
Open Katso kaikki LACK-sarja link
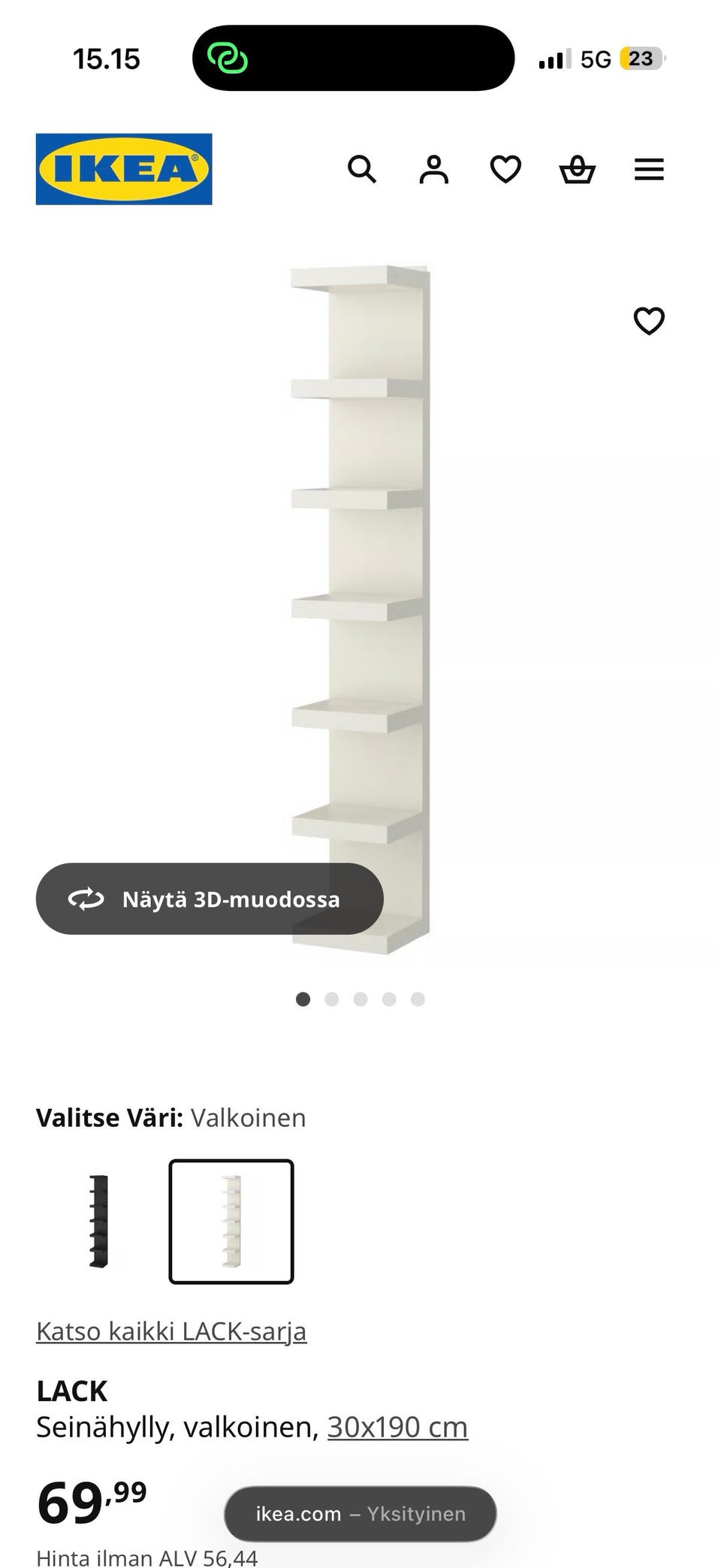(x=171, y=1331)
